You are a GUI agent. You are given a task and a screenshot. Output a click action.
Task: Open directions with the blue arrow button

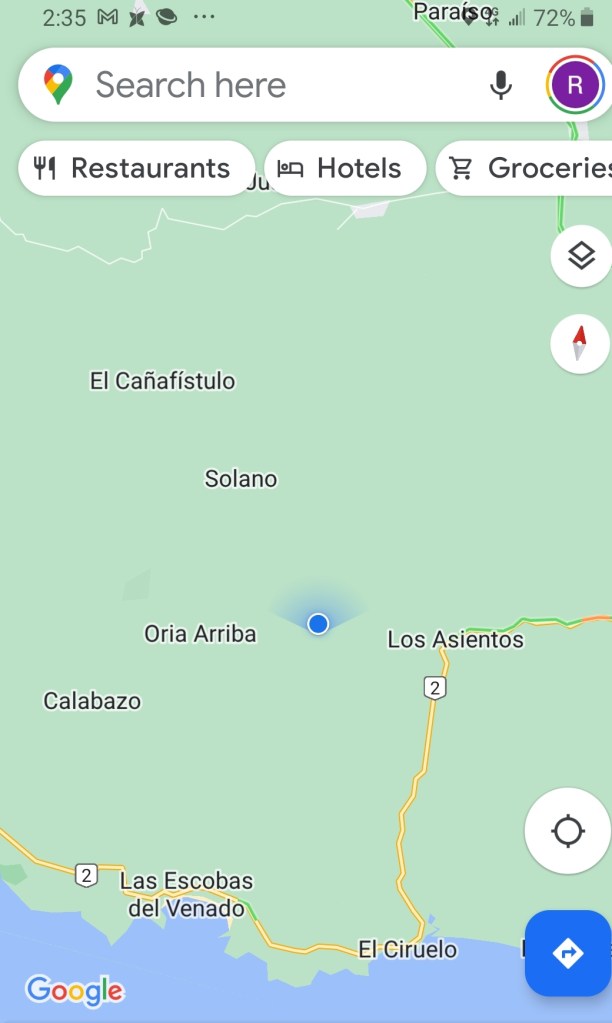click(x=567, y=953)
